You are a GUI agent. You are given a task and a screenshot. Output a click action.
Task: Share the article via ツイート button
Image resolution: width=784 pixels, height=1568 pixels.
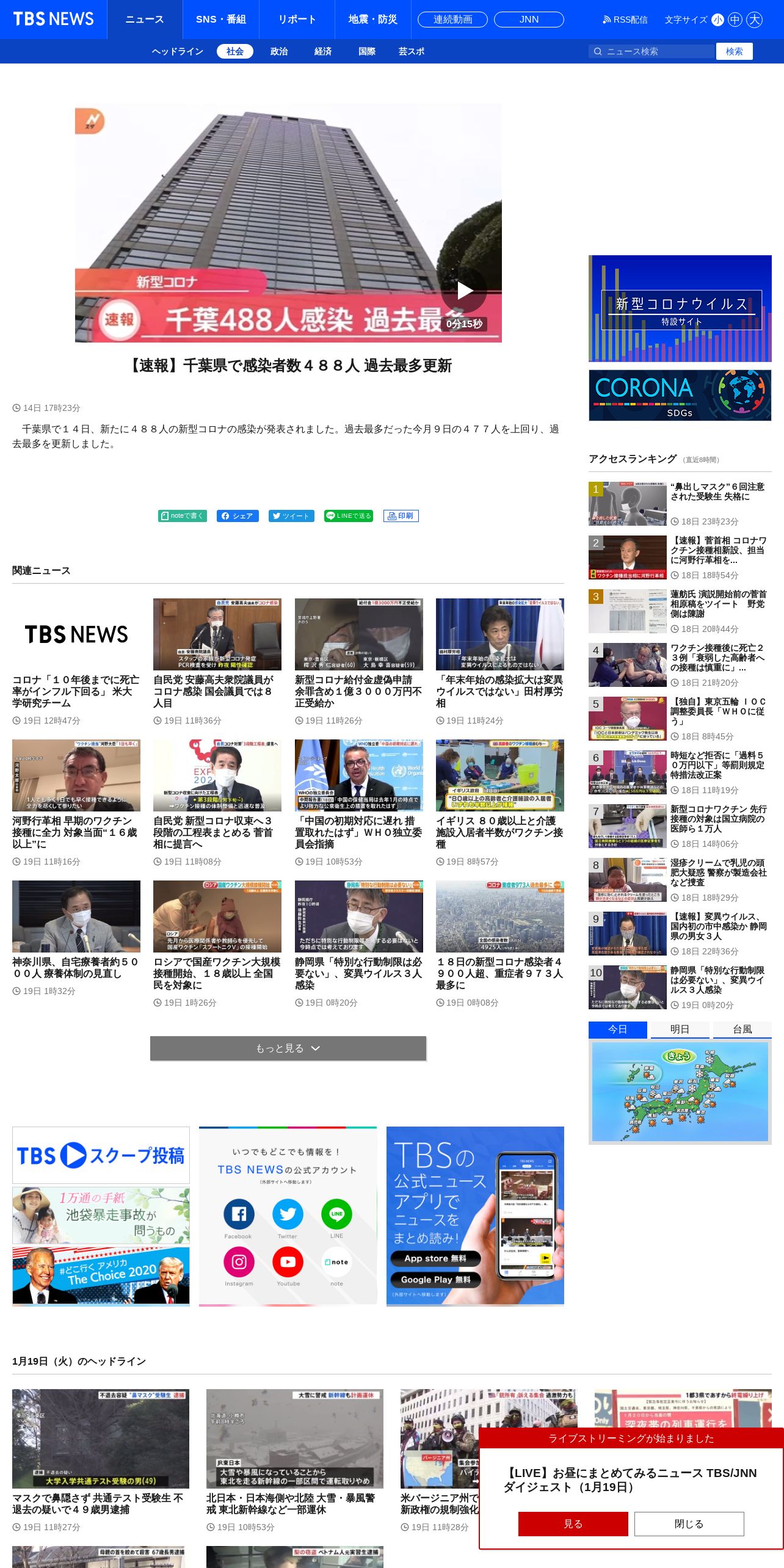pyautogui.click(x=291, y=516)
